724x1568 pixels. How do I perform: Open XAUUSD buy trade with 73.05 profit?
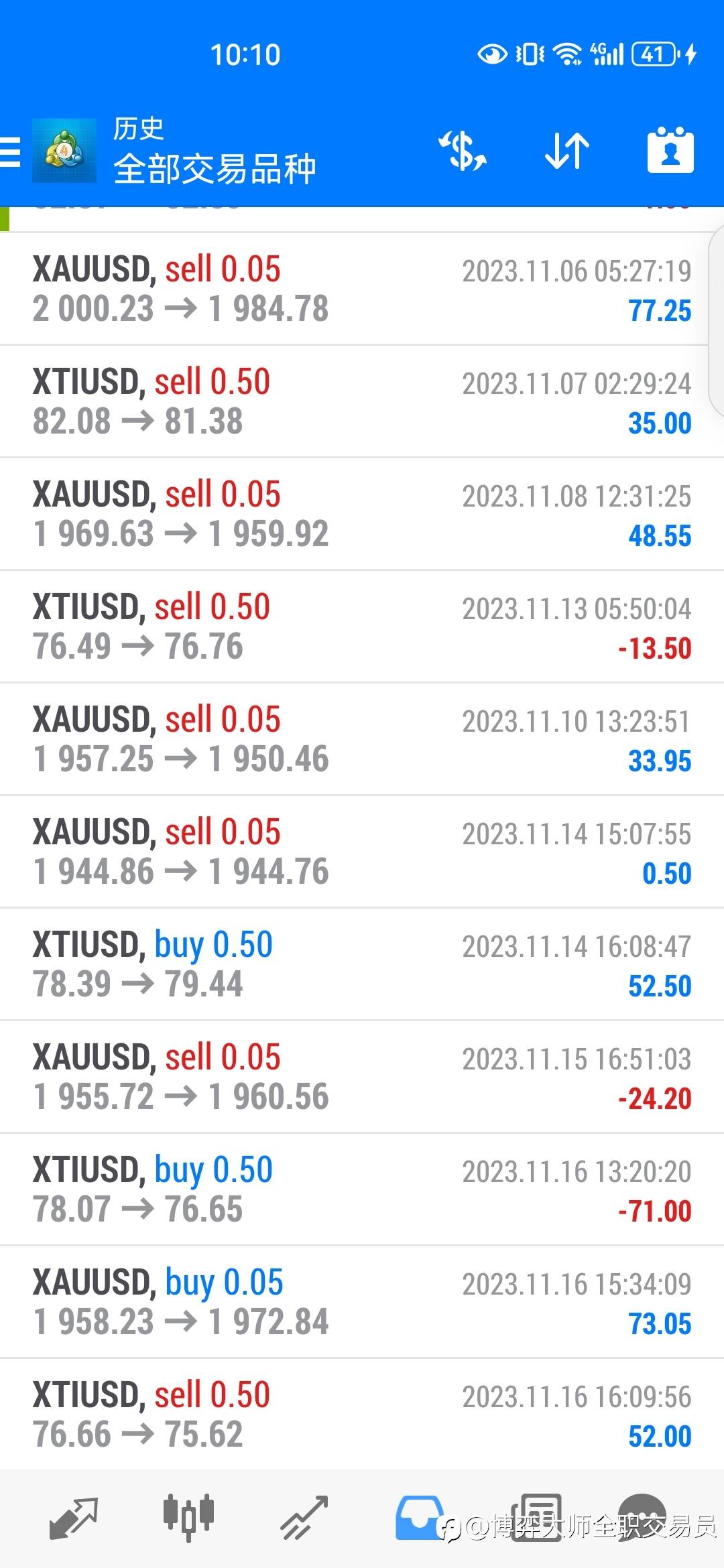click(x=361, y=1303)
